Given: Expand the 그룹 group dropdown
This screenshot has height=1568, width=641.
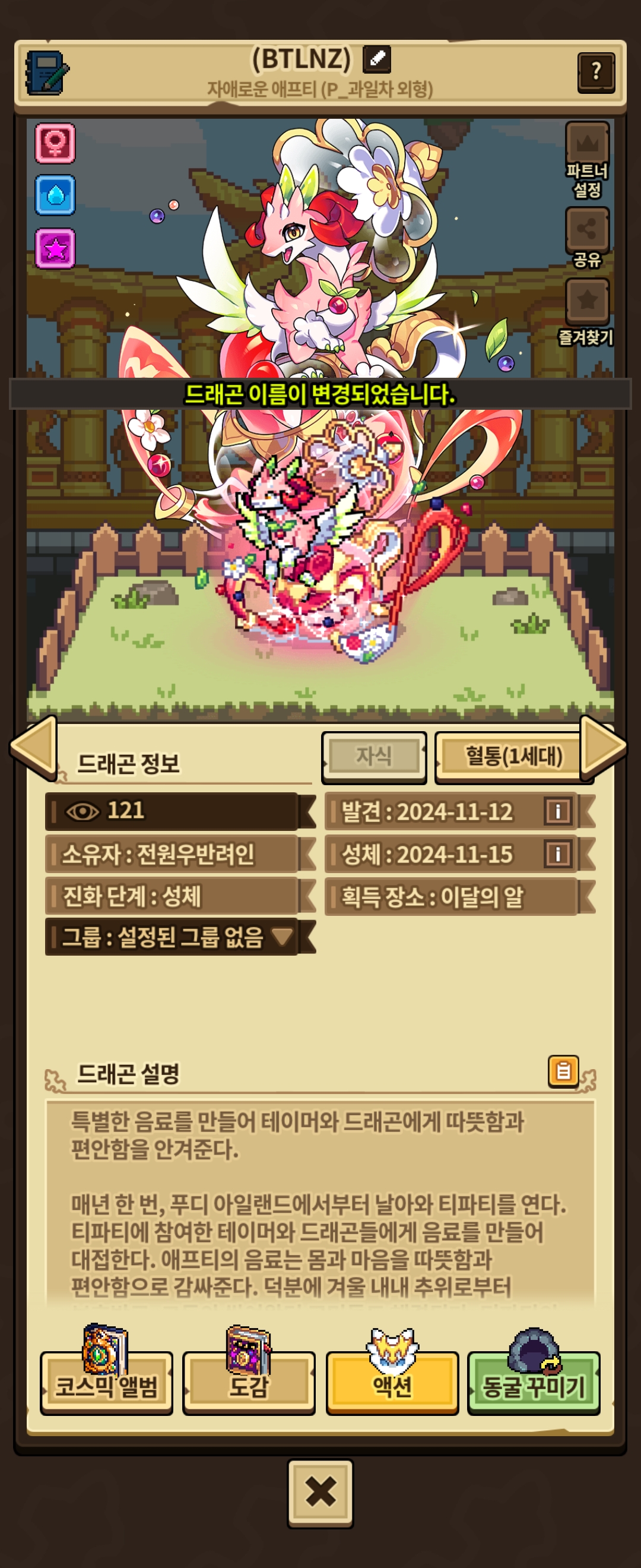Looking at the screenshot, I should [x=282, y=936].
